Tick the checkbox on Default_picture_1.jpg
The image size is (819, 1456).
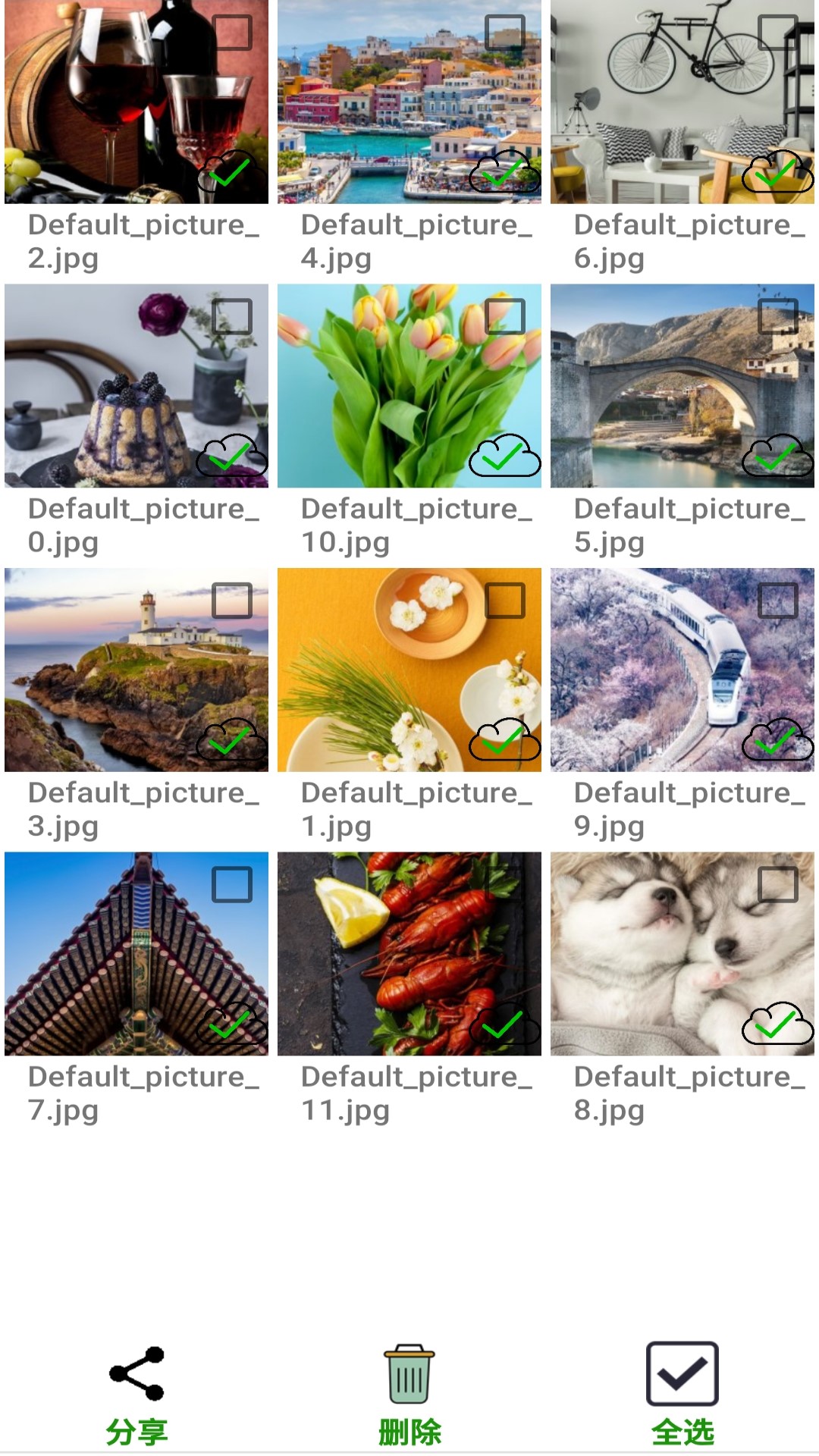coord(505,601)
